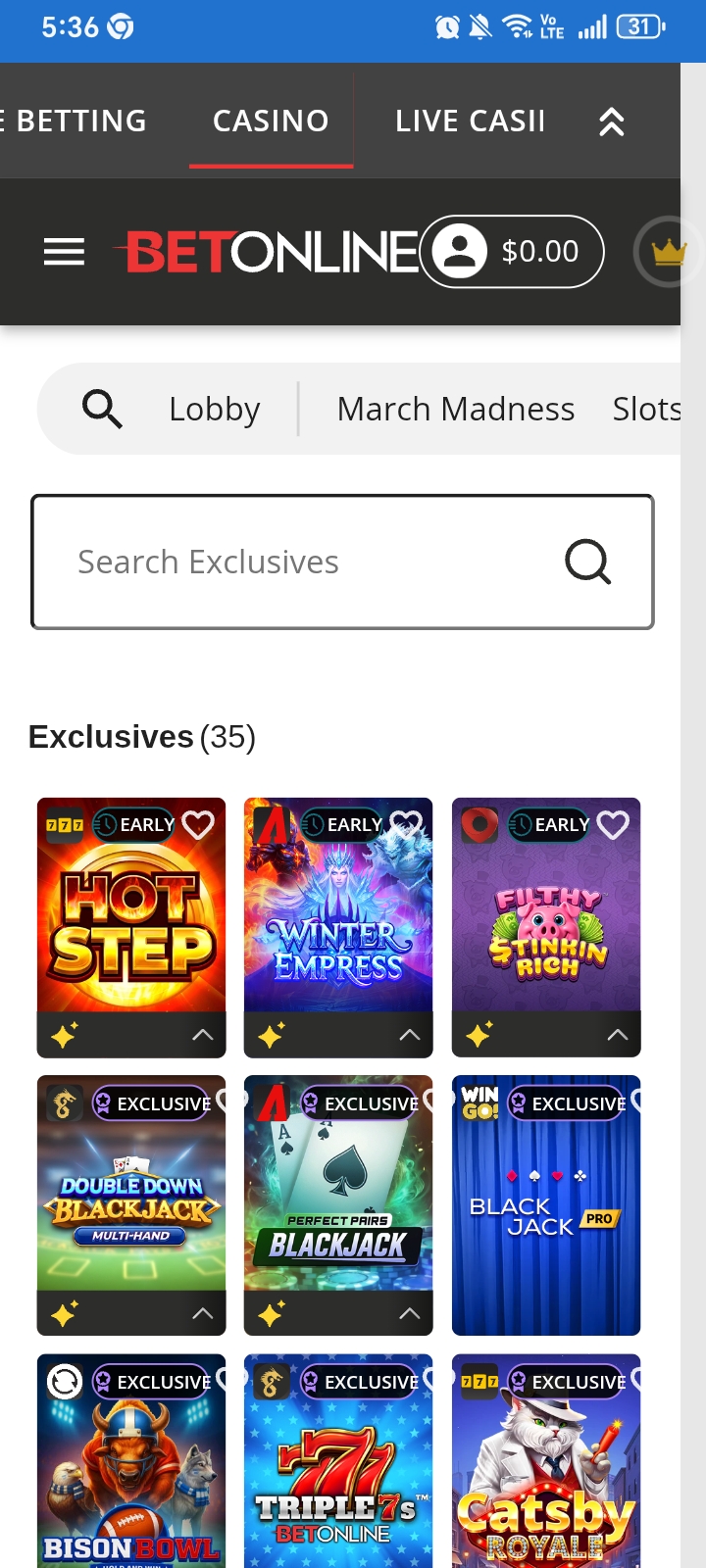Switch to the Betting tab
This screenshot has width=706, height=1568.
pos(78,121)
